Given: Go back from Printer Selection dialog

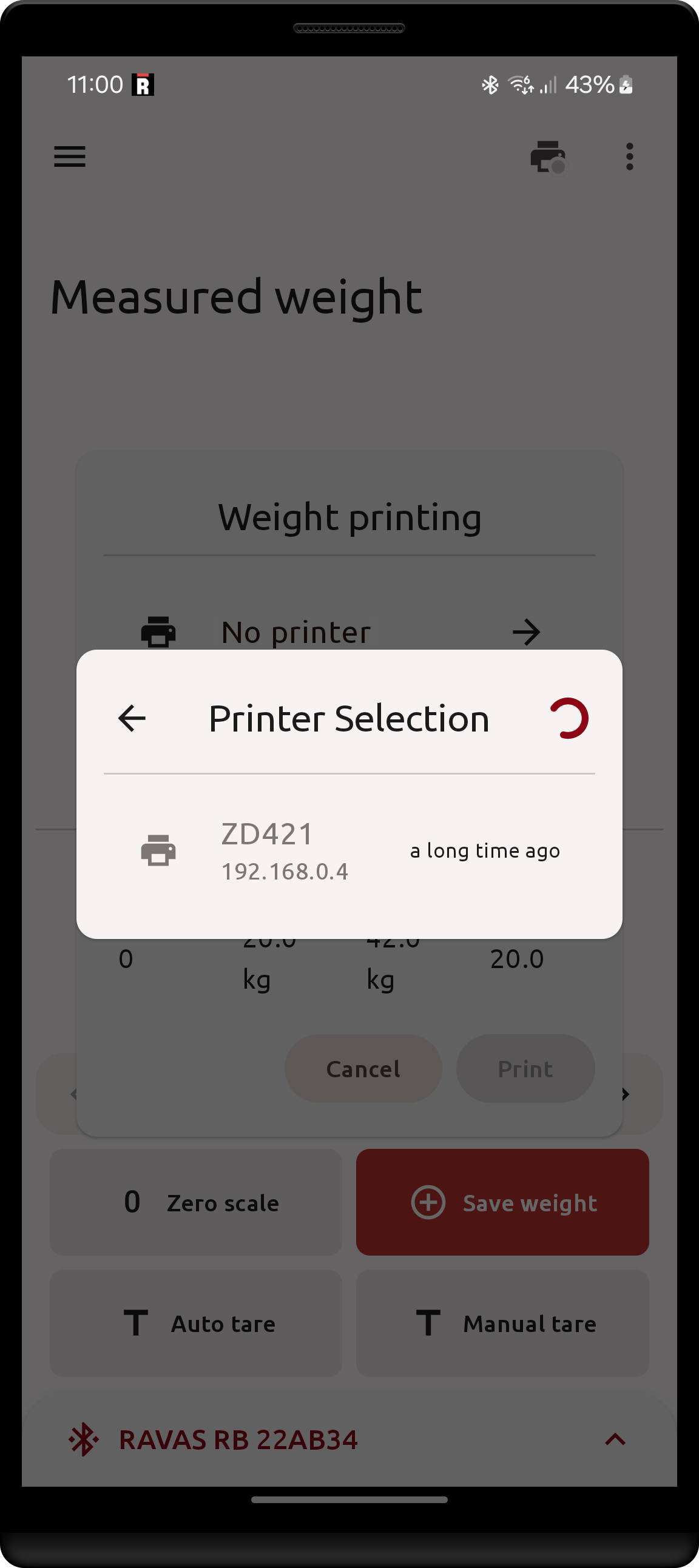Looking at the screenshot, I should click(132, 718).
